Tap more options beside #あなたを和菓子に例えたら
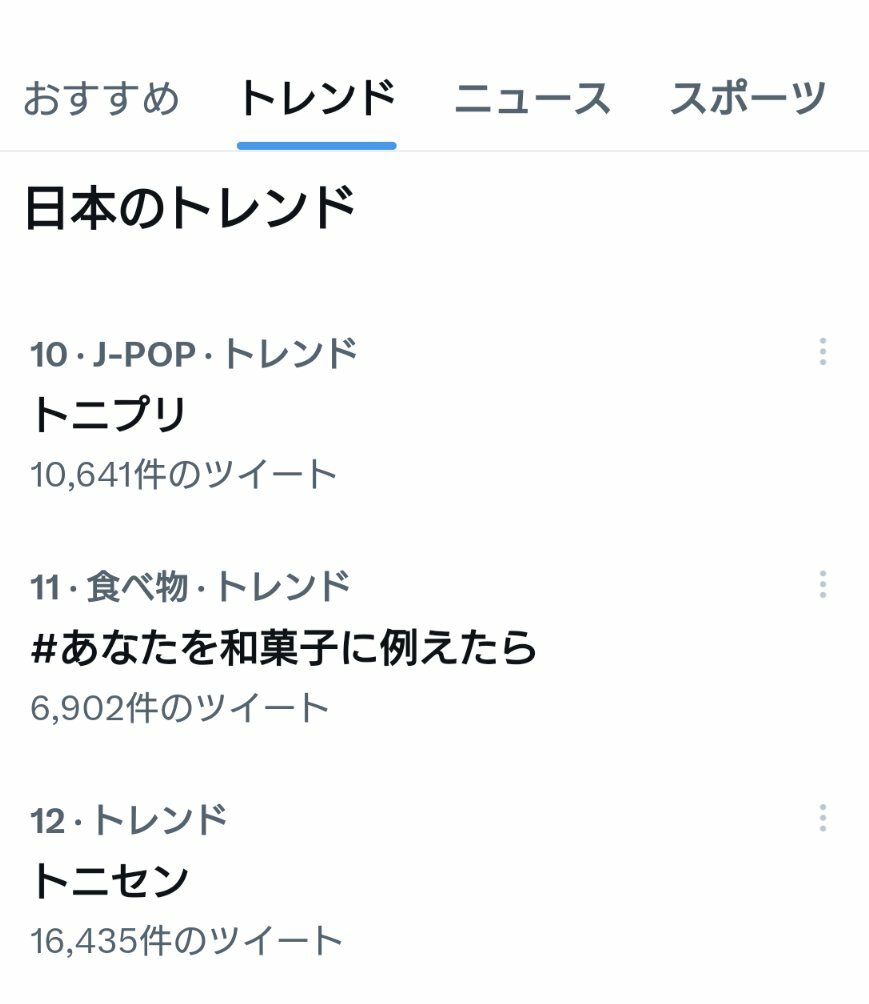Viewport: 869px width, 1004px height. pyautogui.click(x=822, y=584)
